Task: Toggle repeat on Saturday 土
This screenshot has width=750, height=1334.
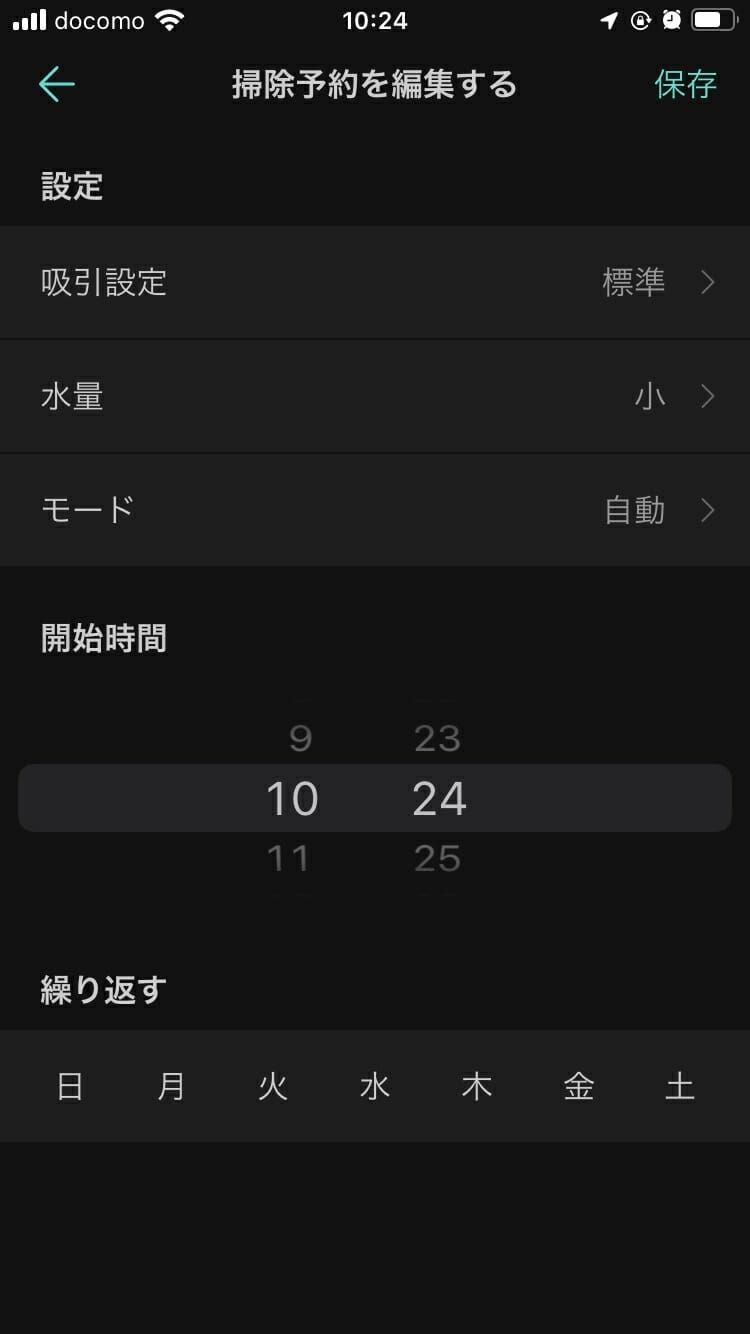Action: coord(680,1086)
